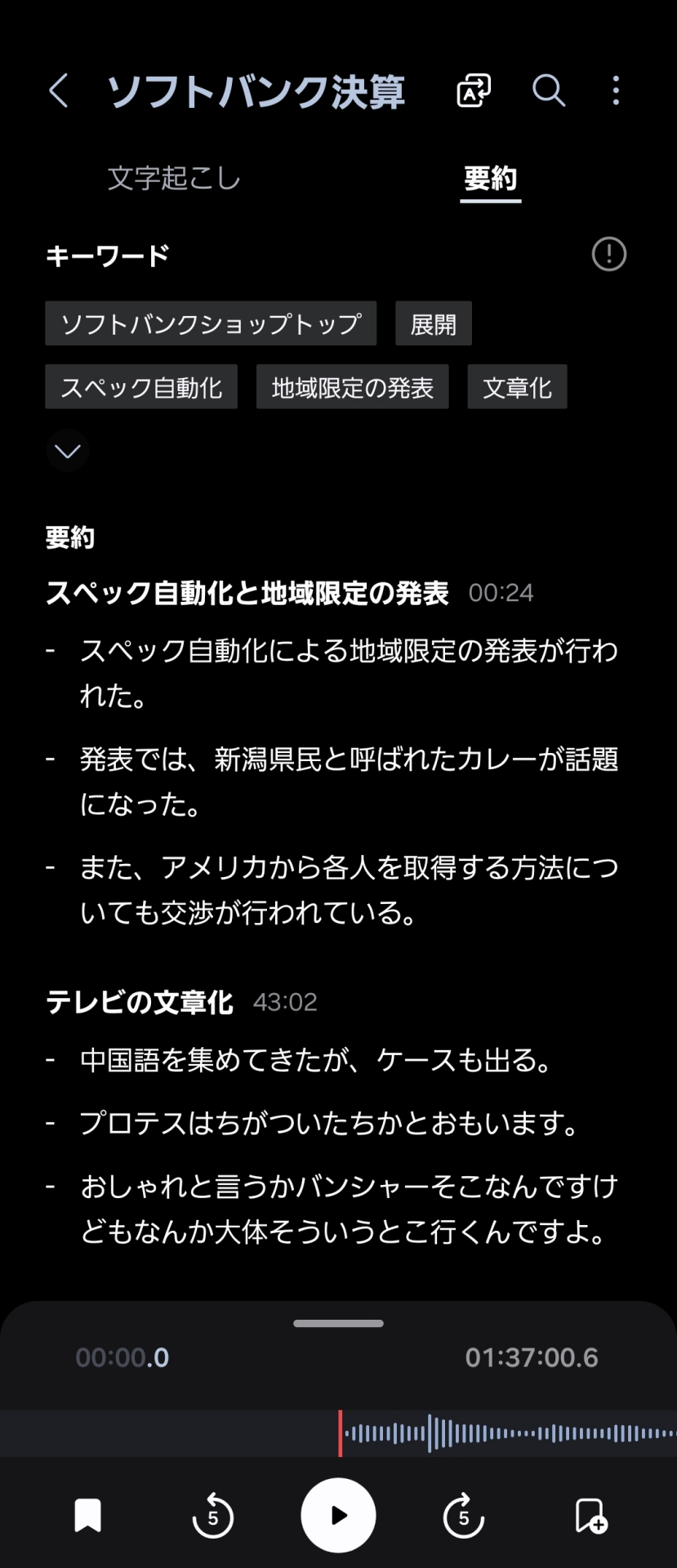
Task: Add a bookmark at current position
Action: click(590, 1516)
